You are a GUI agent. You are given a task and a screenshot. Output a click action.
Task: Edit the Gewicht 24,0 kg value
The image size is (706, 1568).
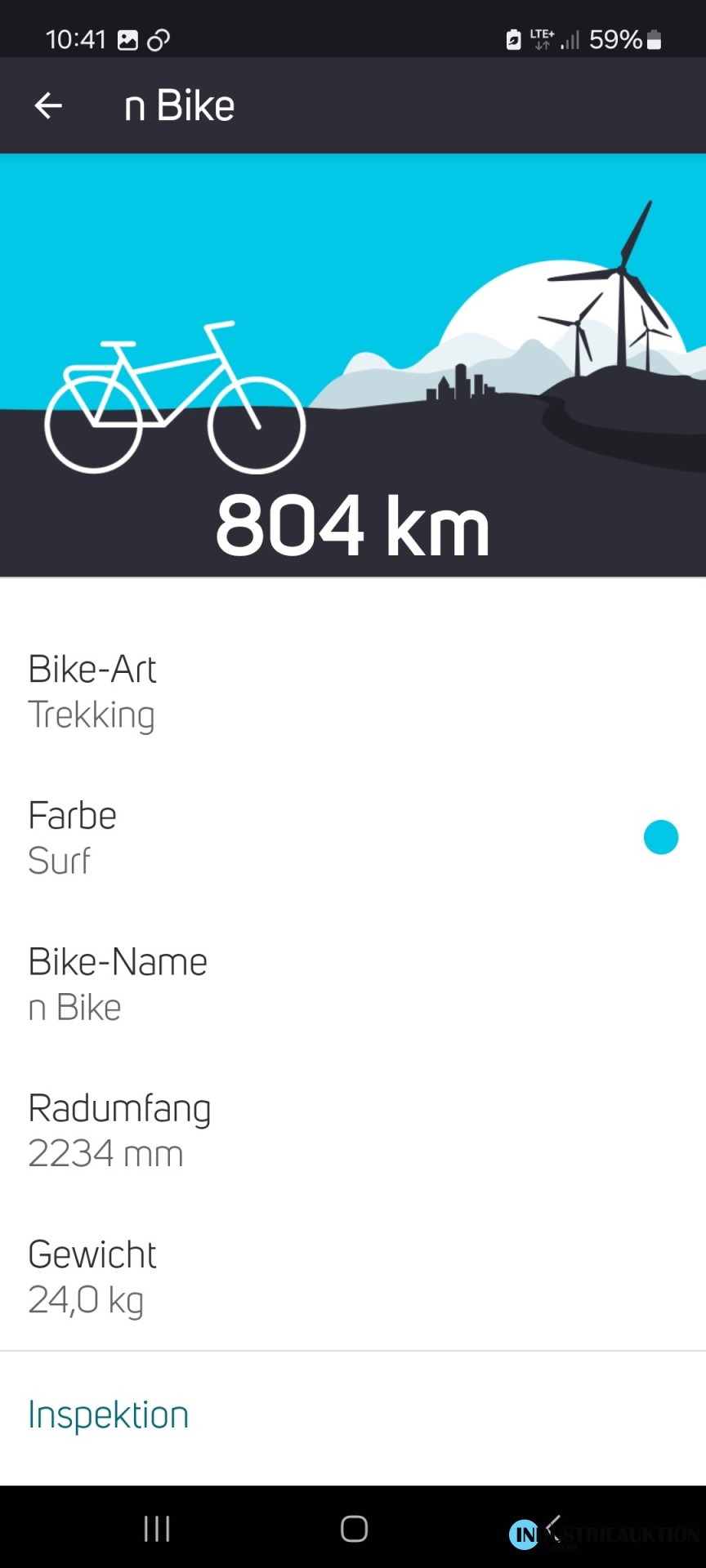pos(351,1276)
